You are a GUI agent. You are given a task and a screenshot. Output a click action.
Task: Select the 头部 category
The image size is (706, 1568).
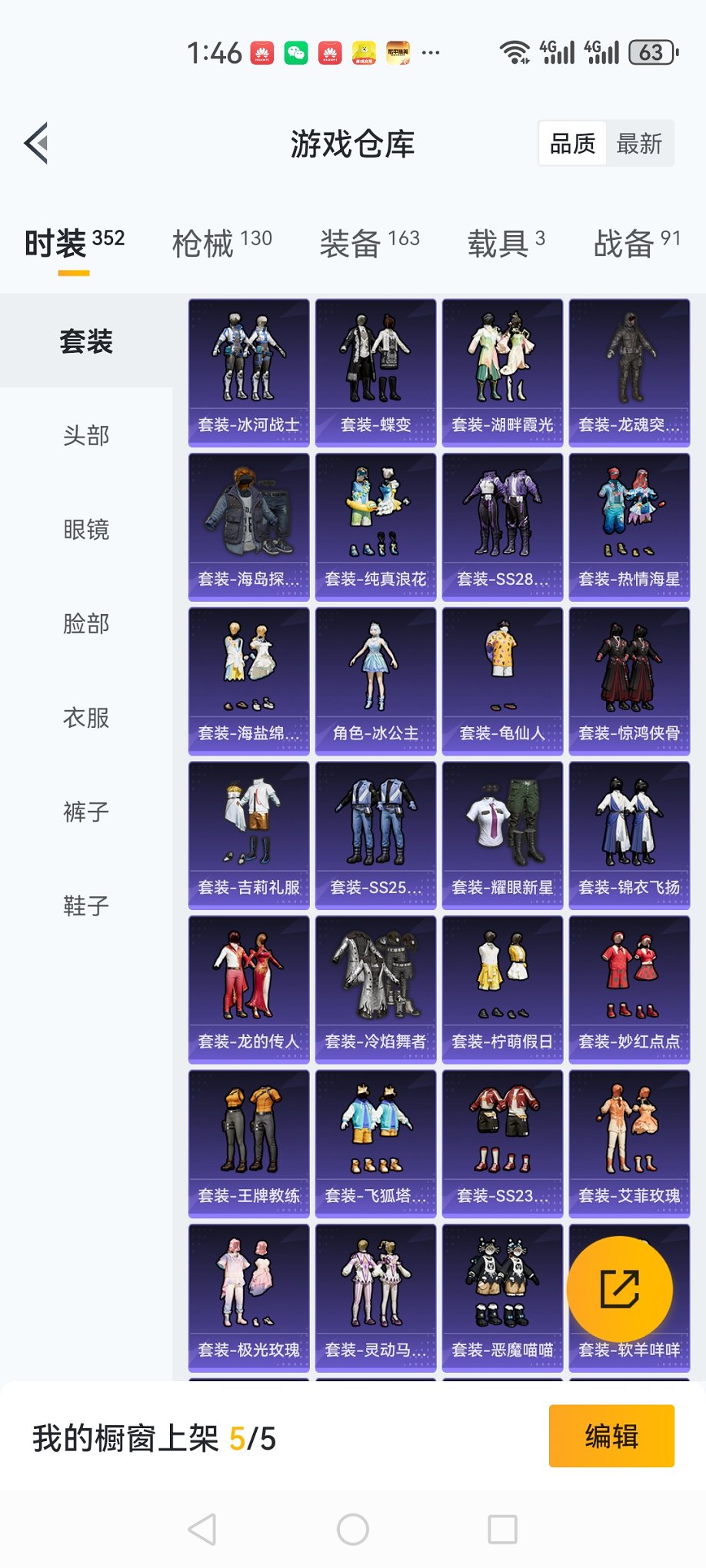pos(86,436)
